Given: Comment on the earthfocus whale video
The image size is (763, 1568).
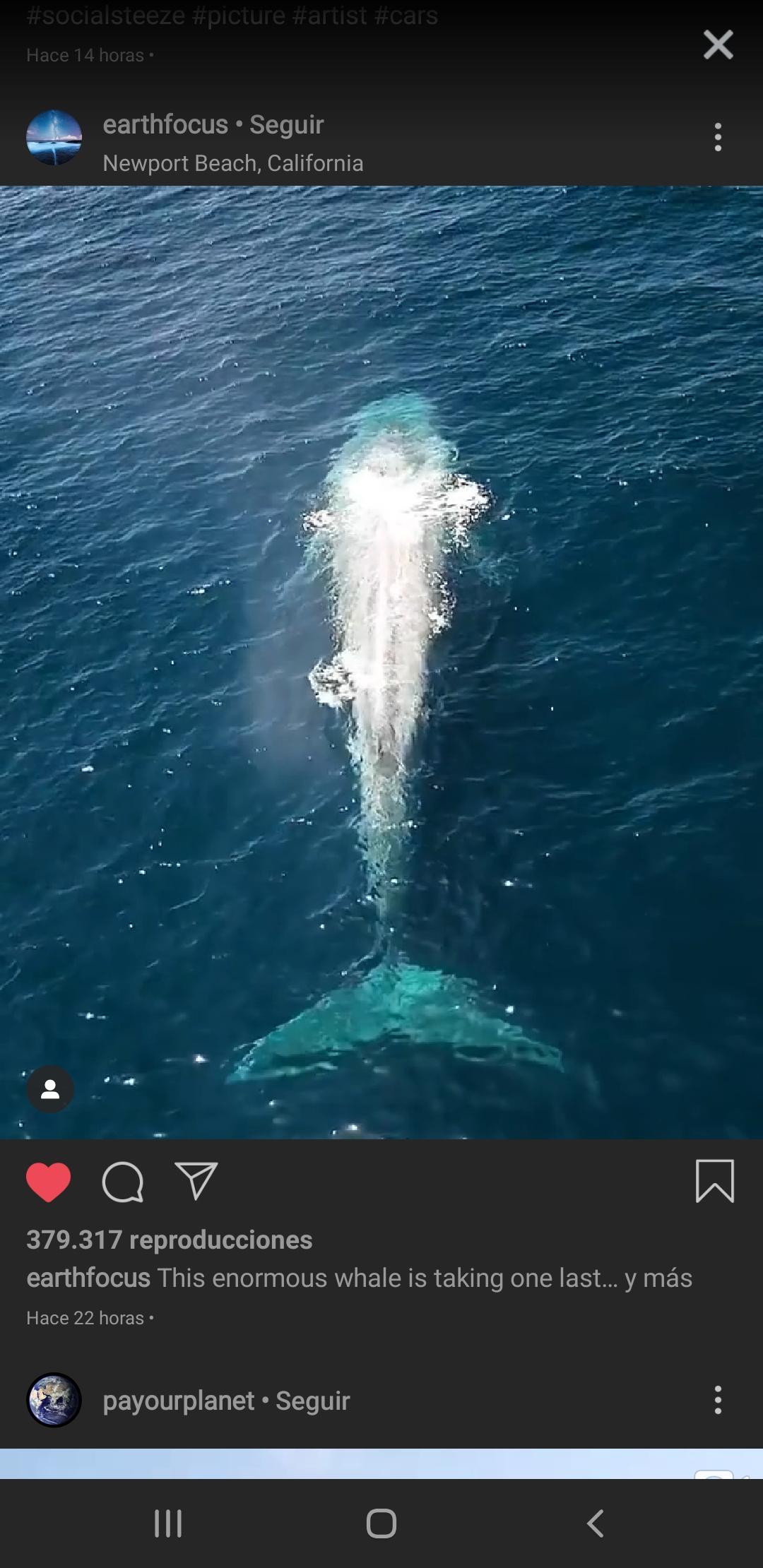Looking at the screenshot, I should tap(123, 1182).
